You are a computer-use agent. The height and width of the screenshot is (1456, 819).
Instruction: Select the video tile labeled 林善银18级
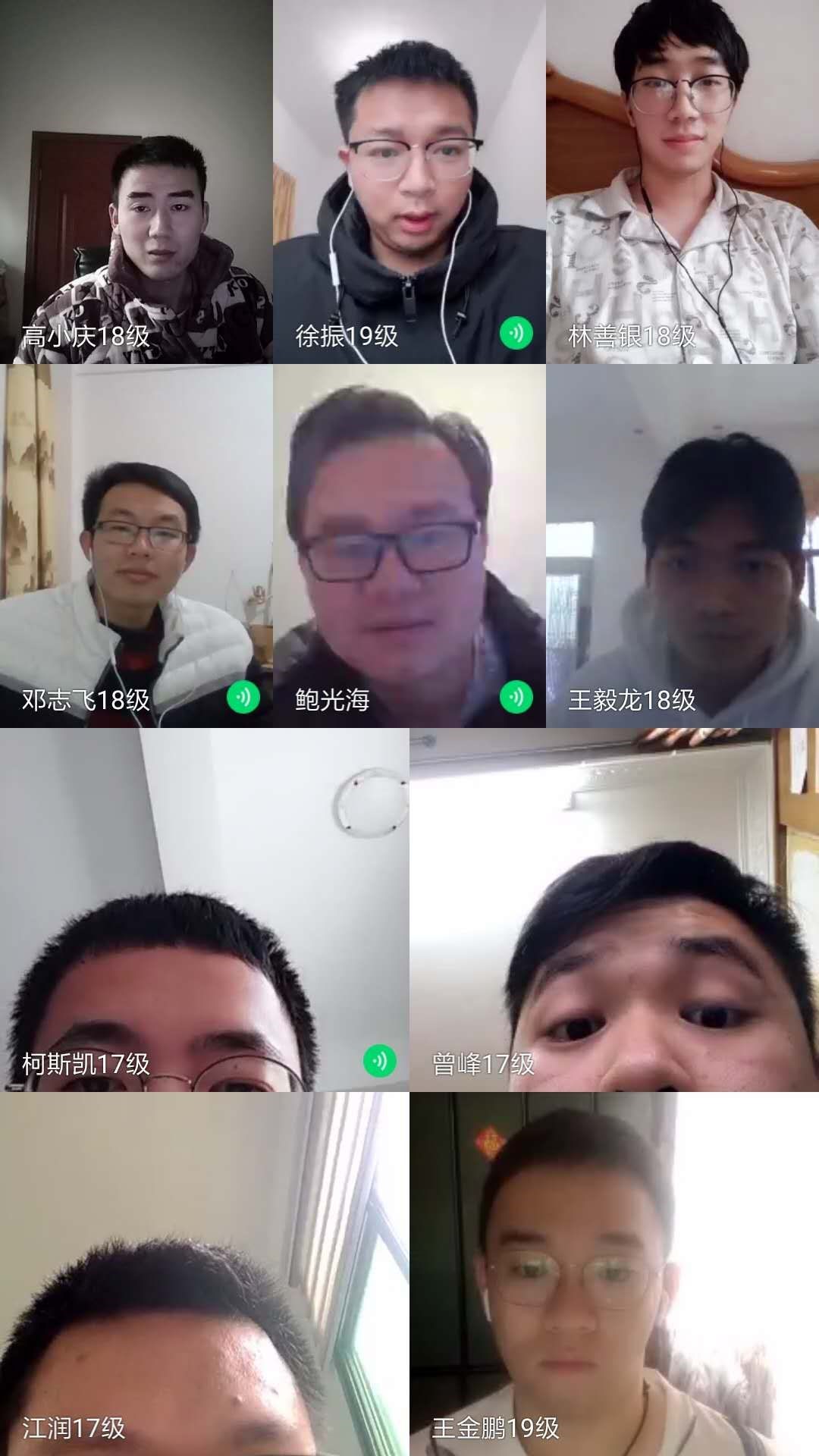(682, 182)
